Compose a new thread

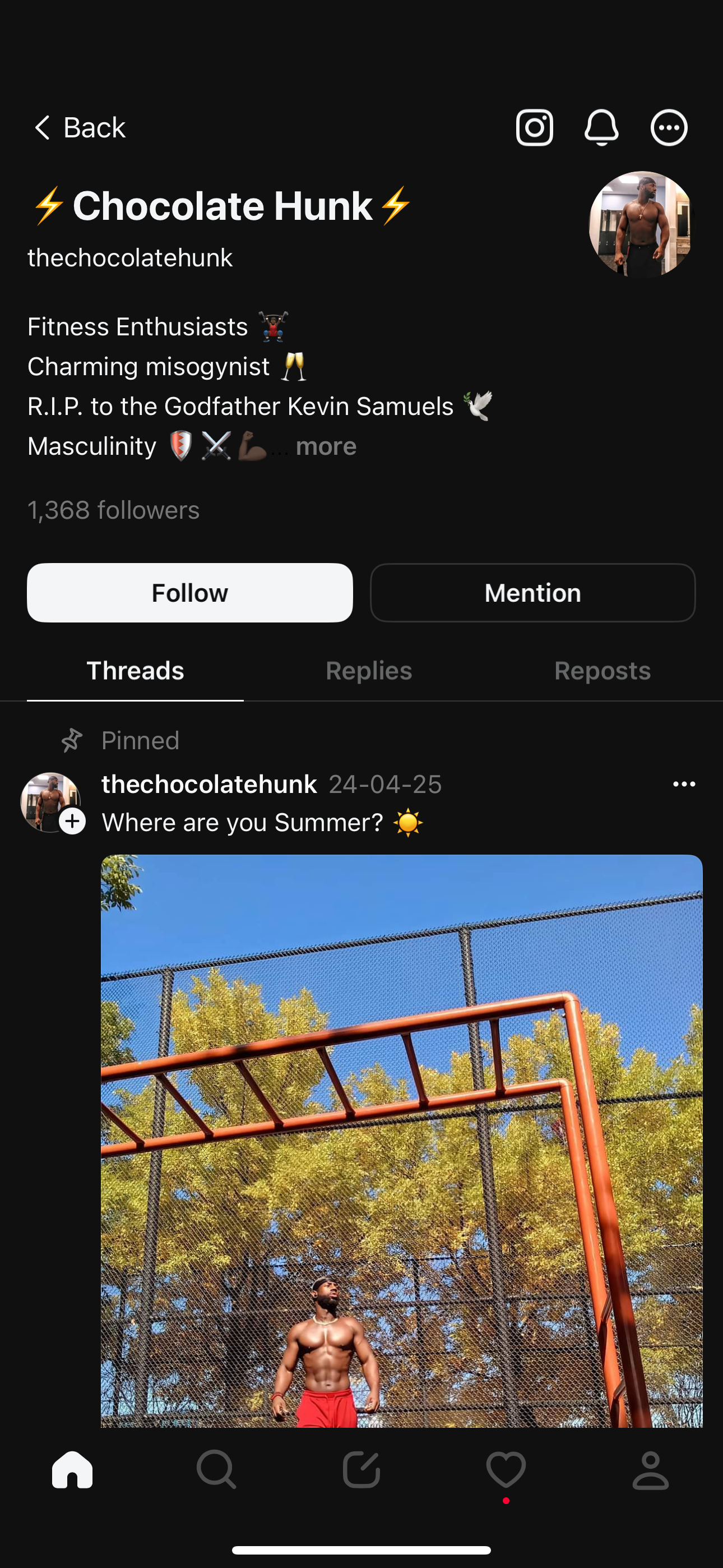[x=361, y=1469]
